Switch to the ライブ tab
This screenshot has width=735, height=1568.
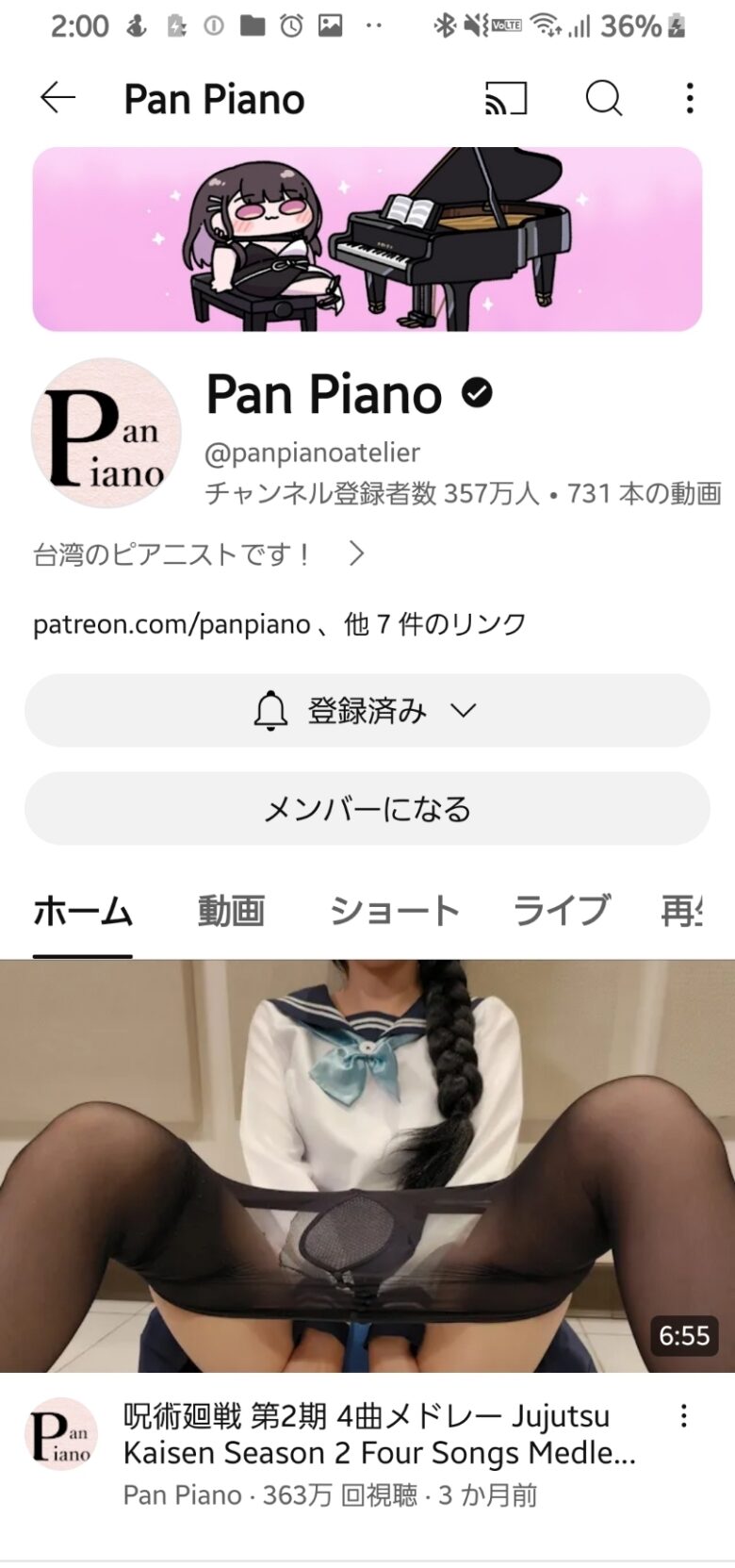[561, 911]
